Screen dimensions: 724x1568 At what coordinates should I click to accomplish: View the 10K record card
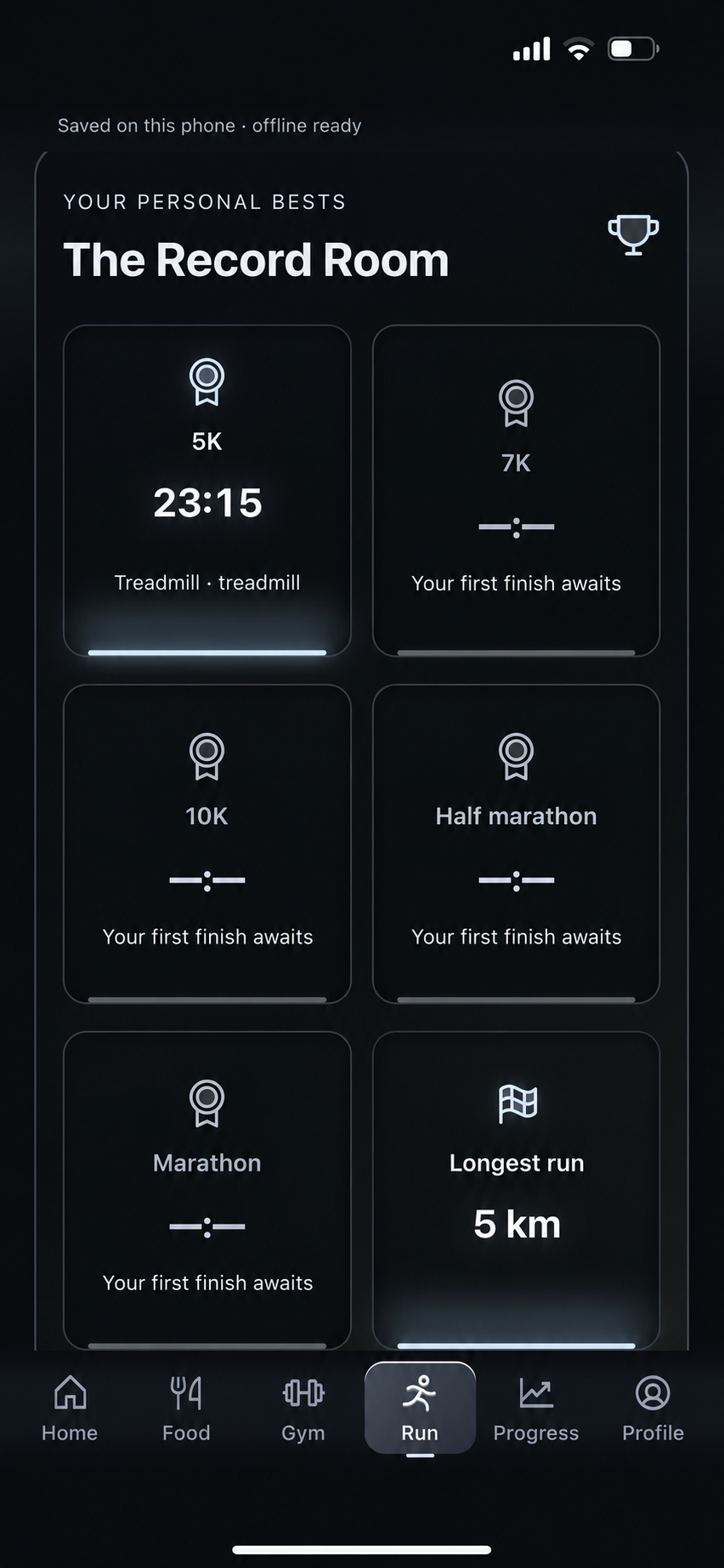tap(207, 844)
